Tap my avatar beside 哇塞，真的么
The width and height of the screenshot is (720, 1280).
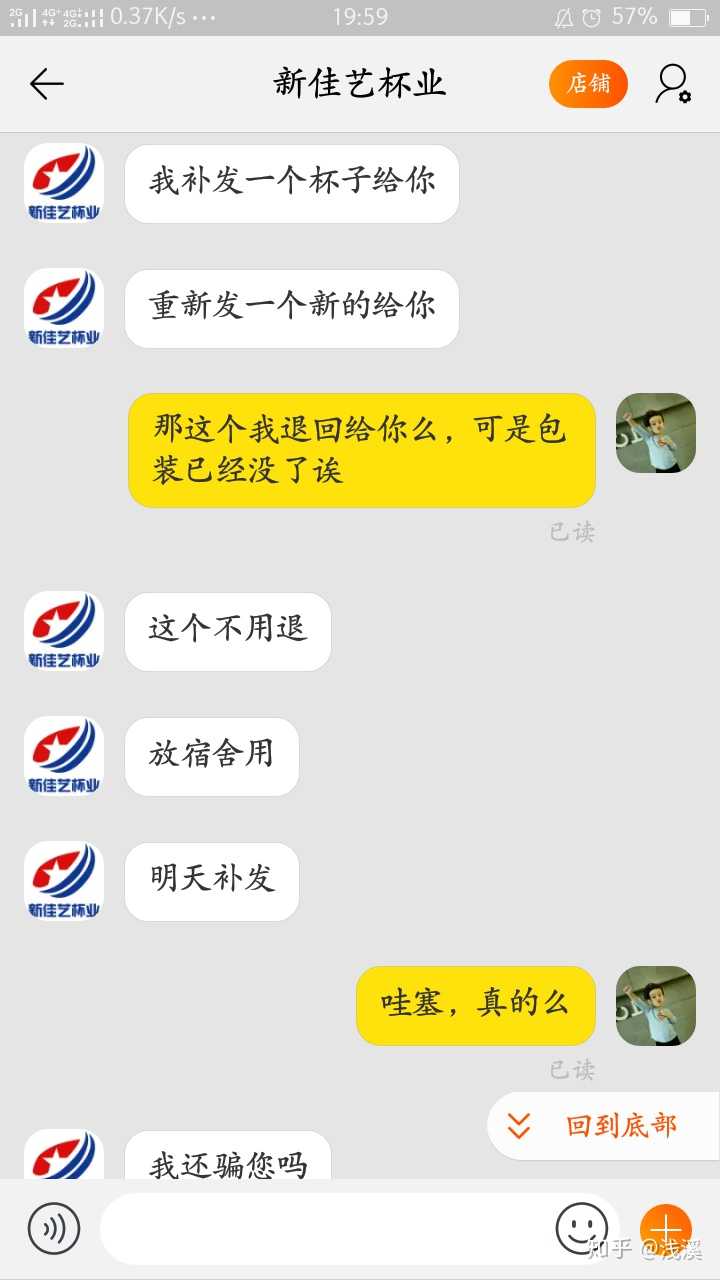click(x=656, y=1006)
